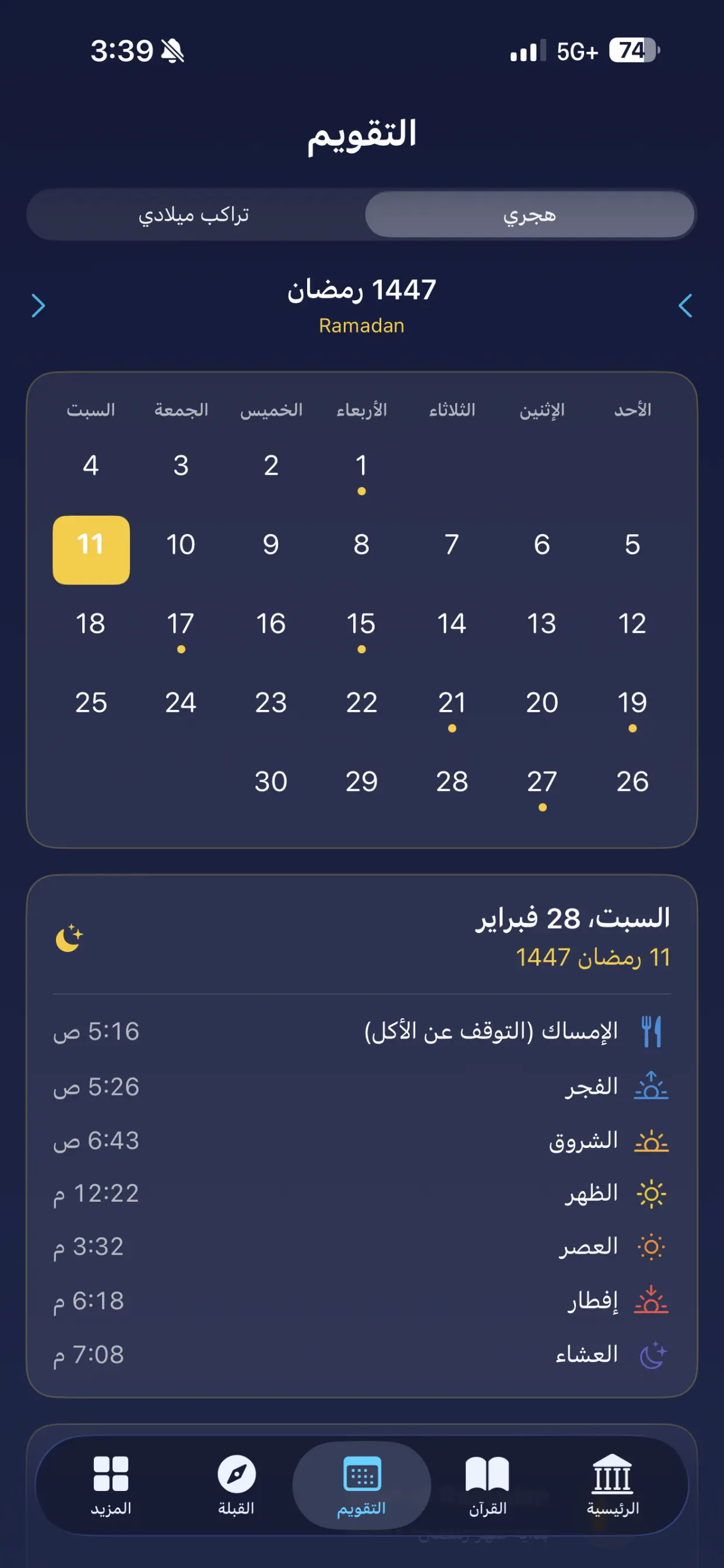Viewport: 724px width, 1568px height.
Task: Select the هجري calendar tab
Action: tap(528, 213)
